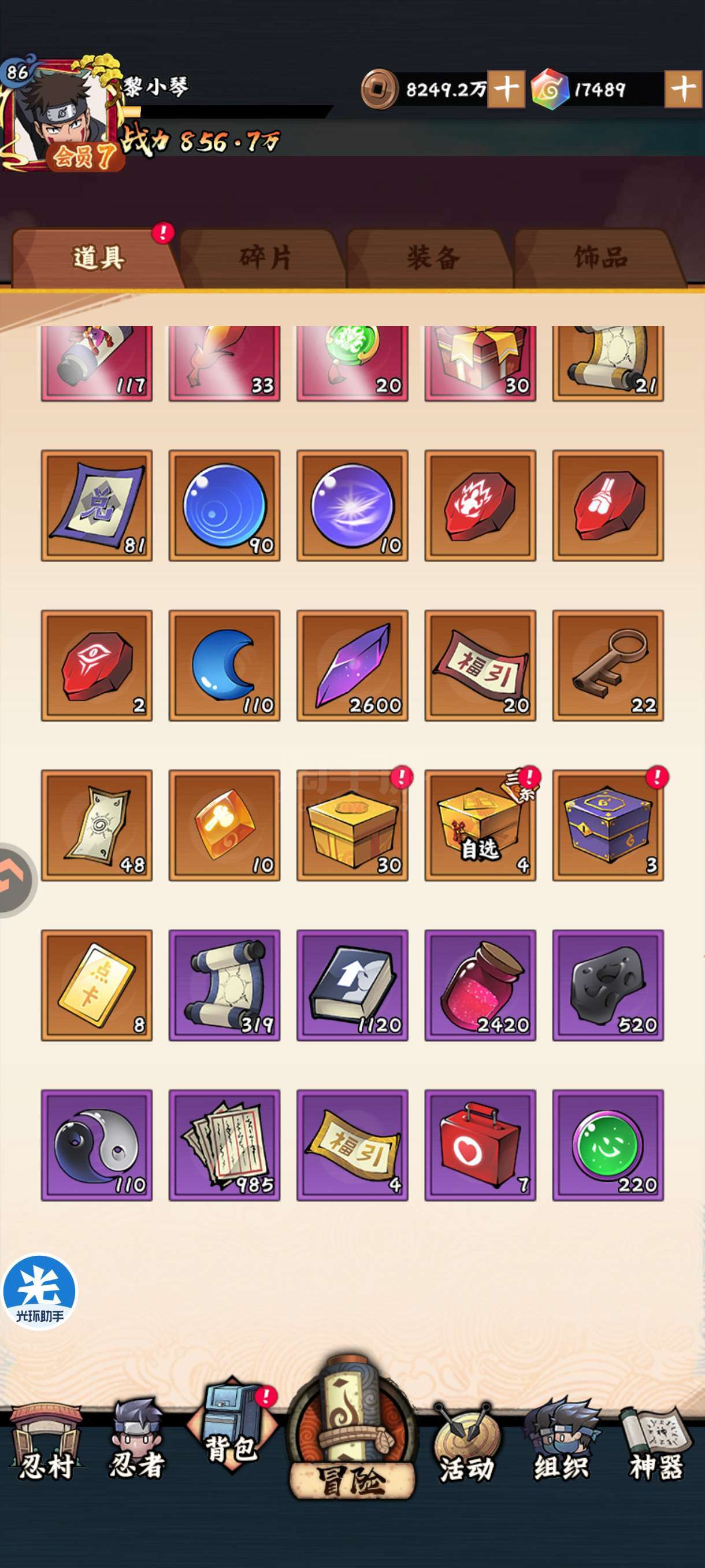Select the bronze key item
Image resolution: width=705 pixels, height=1568 pixels.
click(608, 665)
